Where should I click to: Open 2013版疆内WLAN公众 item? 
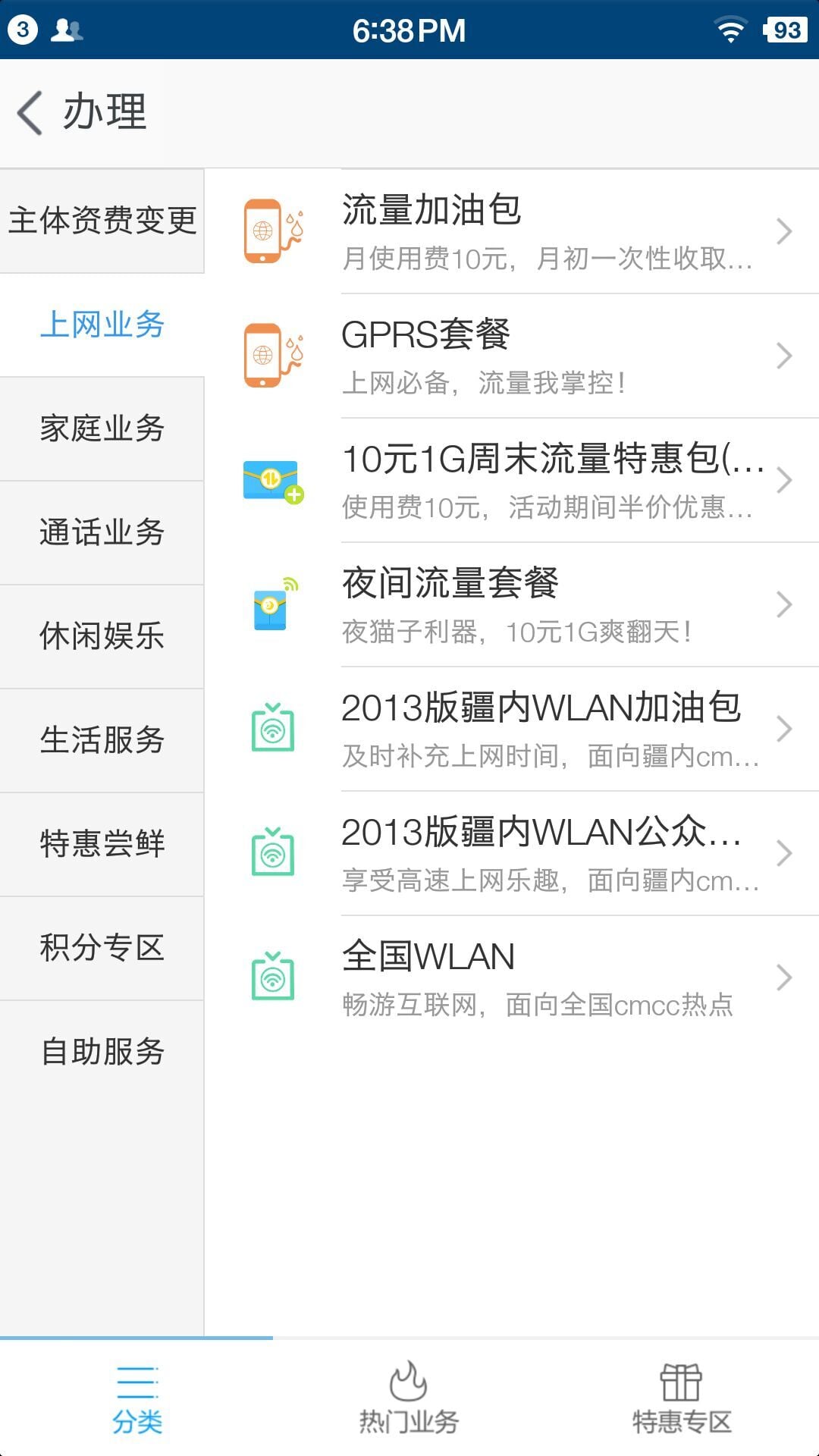pyautogui.click(x=512, y=853)
